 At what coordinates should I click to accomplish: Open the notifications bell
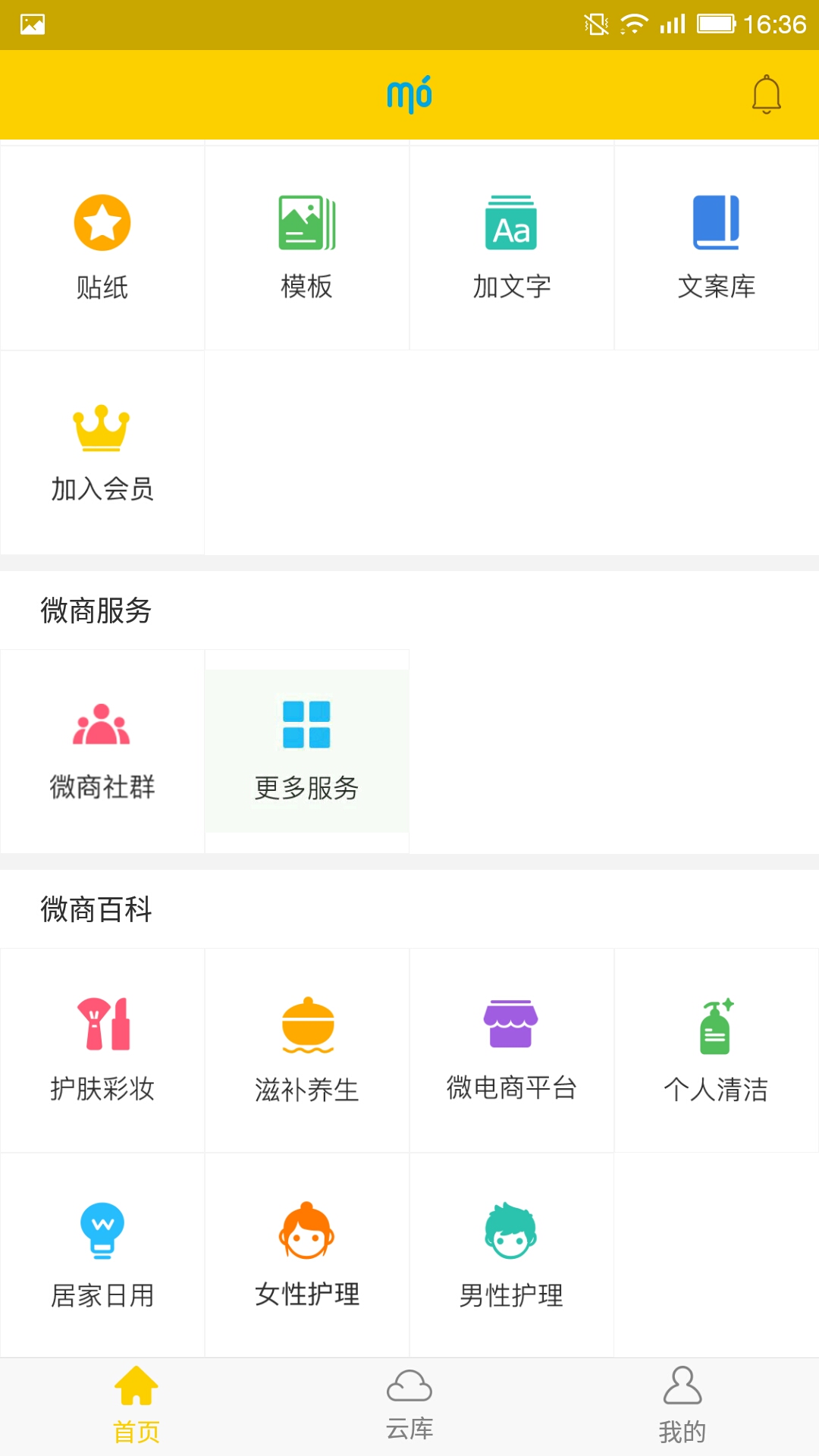[766, 95]
